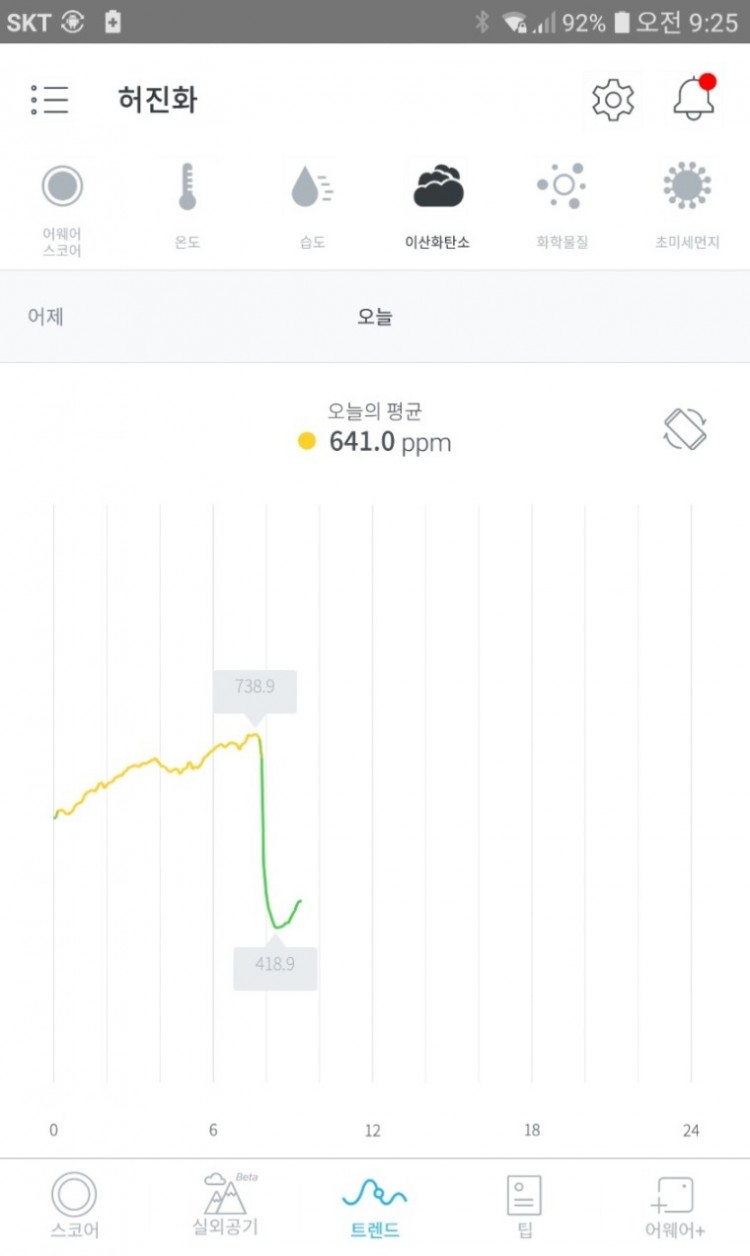Open the notifications bell
750x1256 pixels.
click(x=694, y=98)
